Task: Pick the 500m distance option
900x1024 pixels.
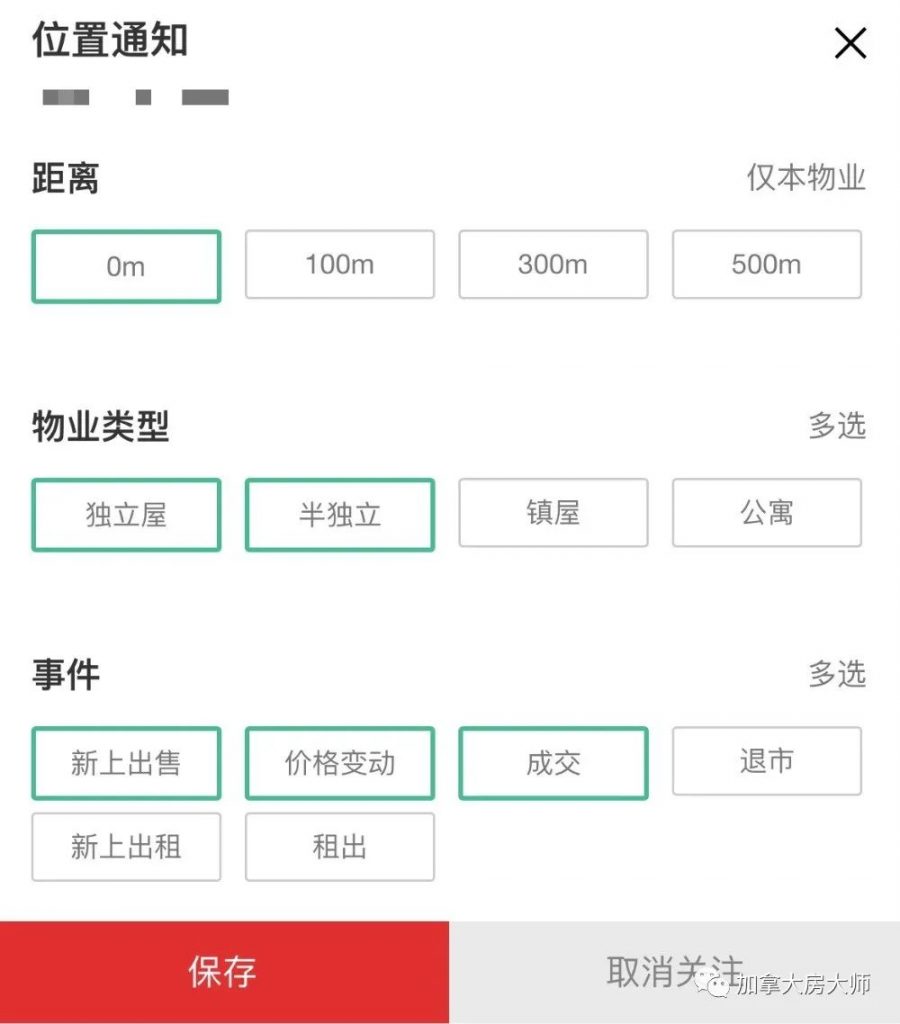Action: tap(766, 265)
